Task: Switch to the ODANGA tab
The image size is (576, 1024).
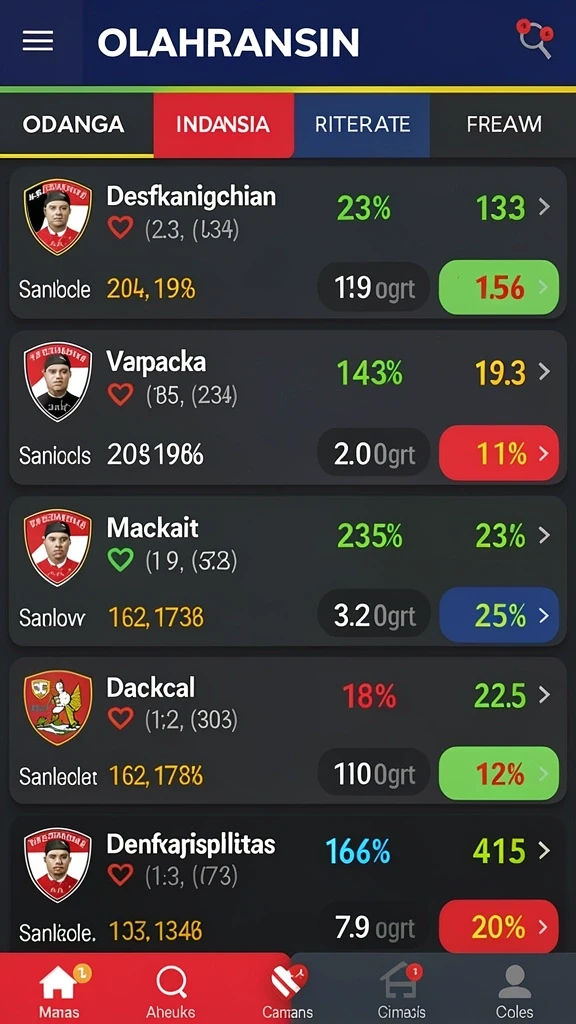Action: pyautogui.click(x=74, y=124)
